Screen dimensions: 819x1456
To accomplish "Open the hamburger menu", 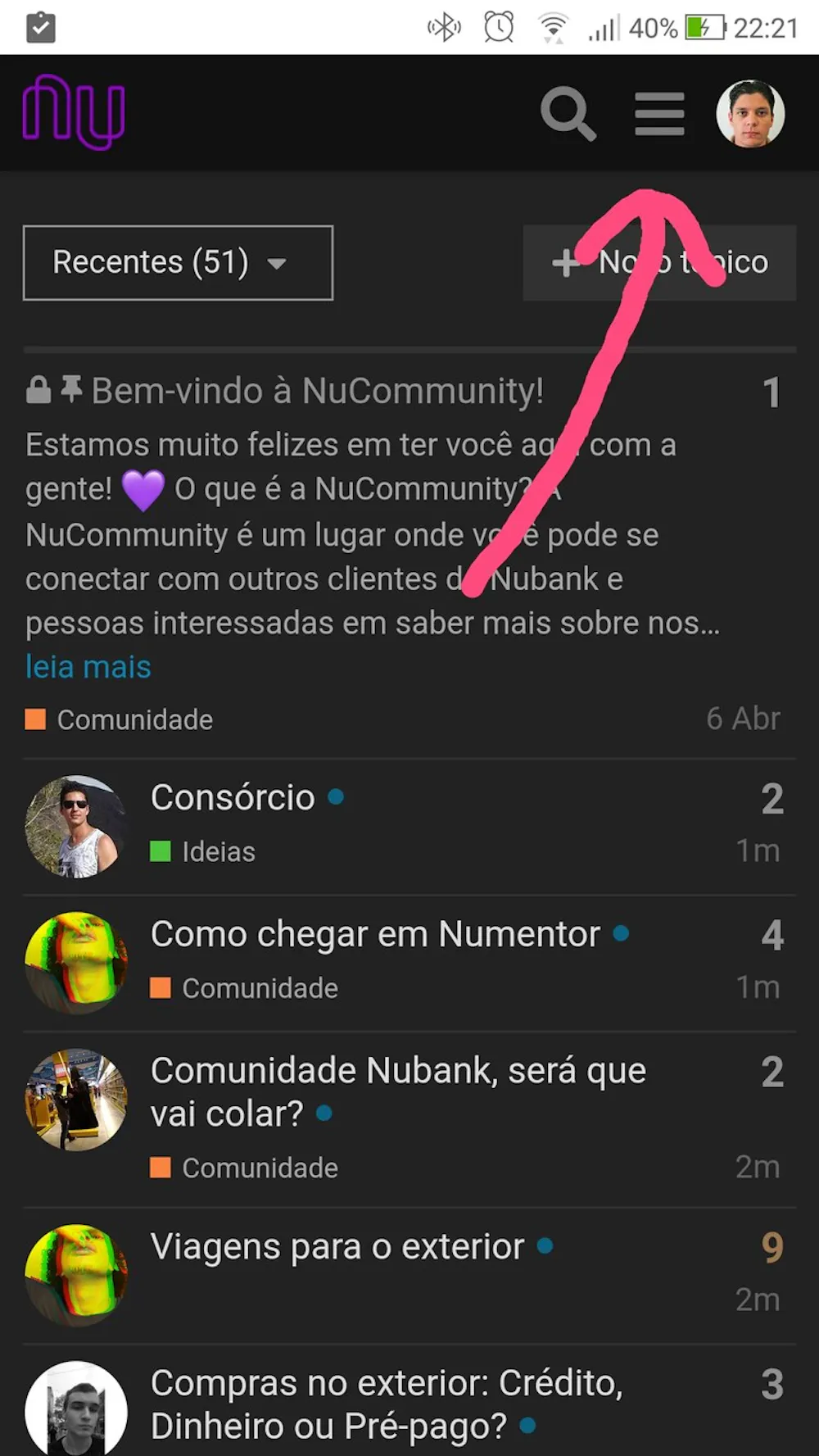I will click(659, 114).
